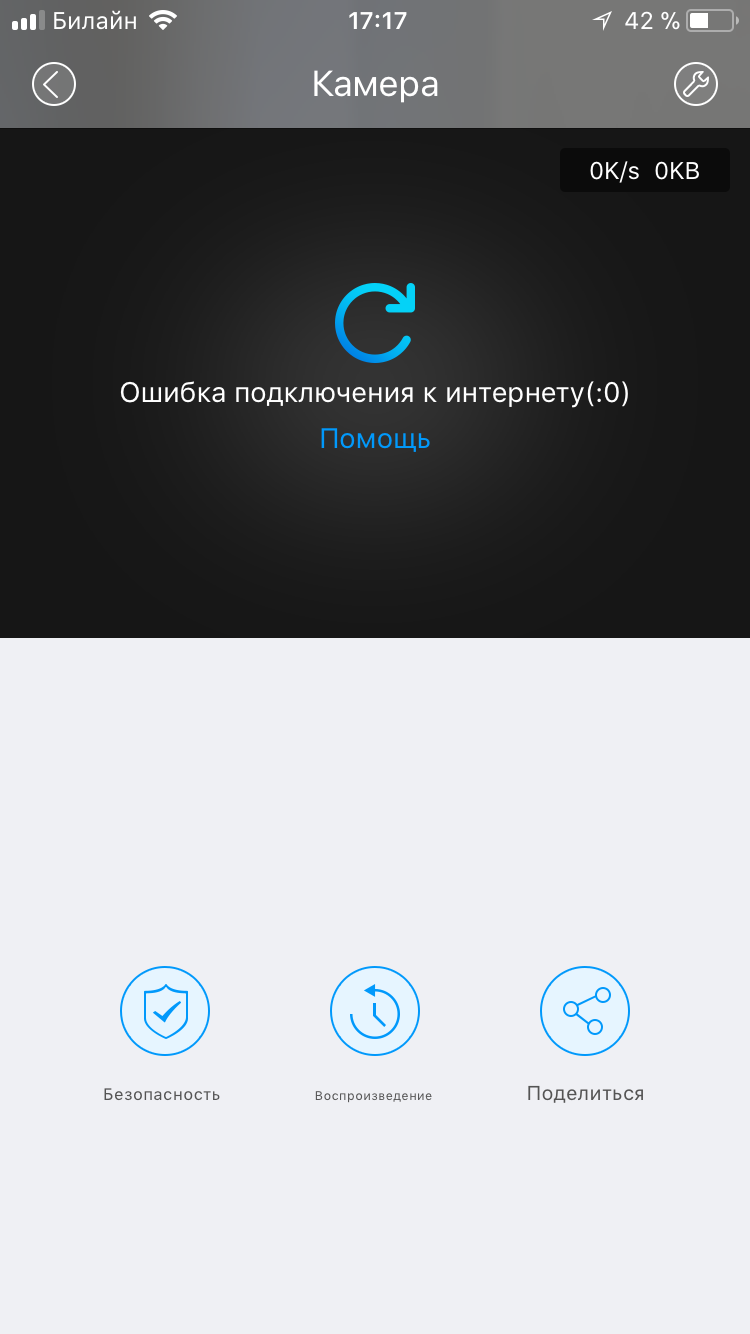Tap Поделиться to share the camera
750x1334 pixels.
[585, 1011]
